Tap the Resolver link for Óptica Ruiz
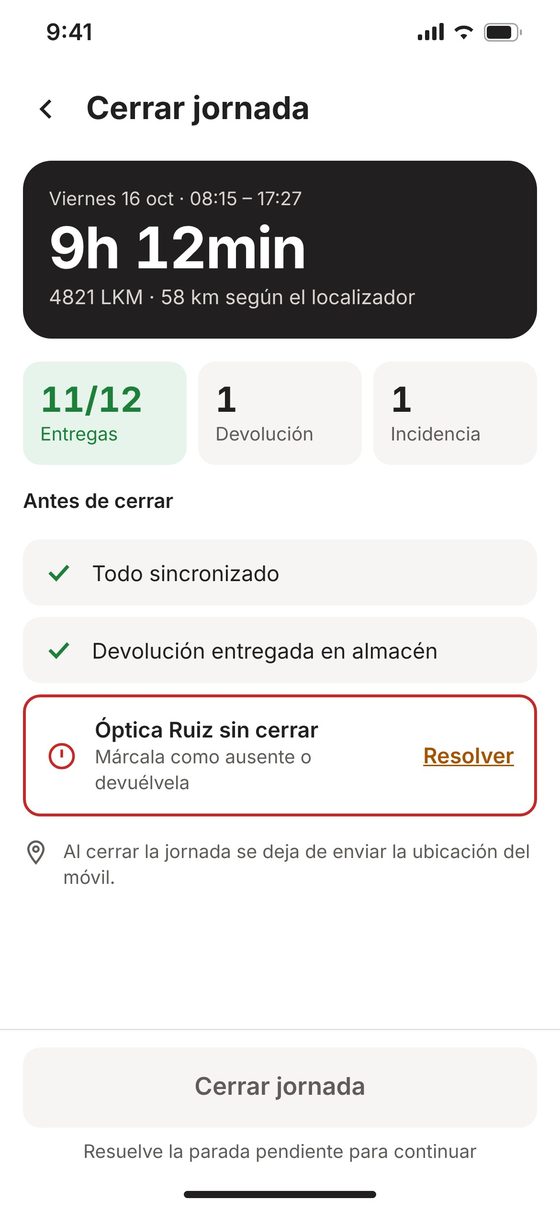The width and height of the screenshot is (560, 1211). pyautogui.click(x=468, y=756)
